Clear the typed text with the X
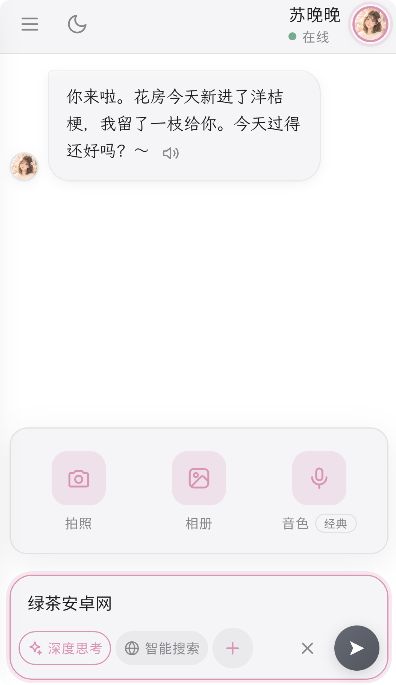 [307, 648]
